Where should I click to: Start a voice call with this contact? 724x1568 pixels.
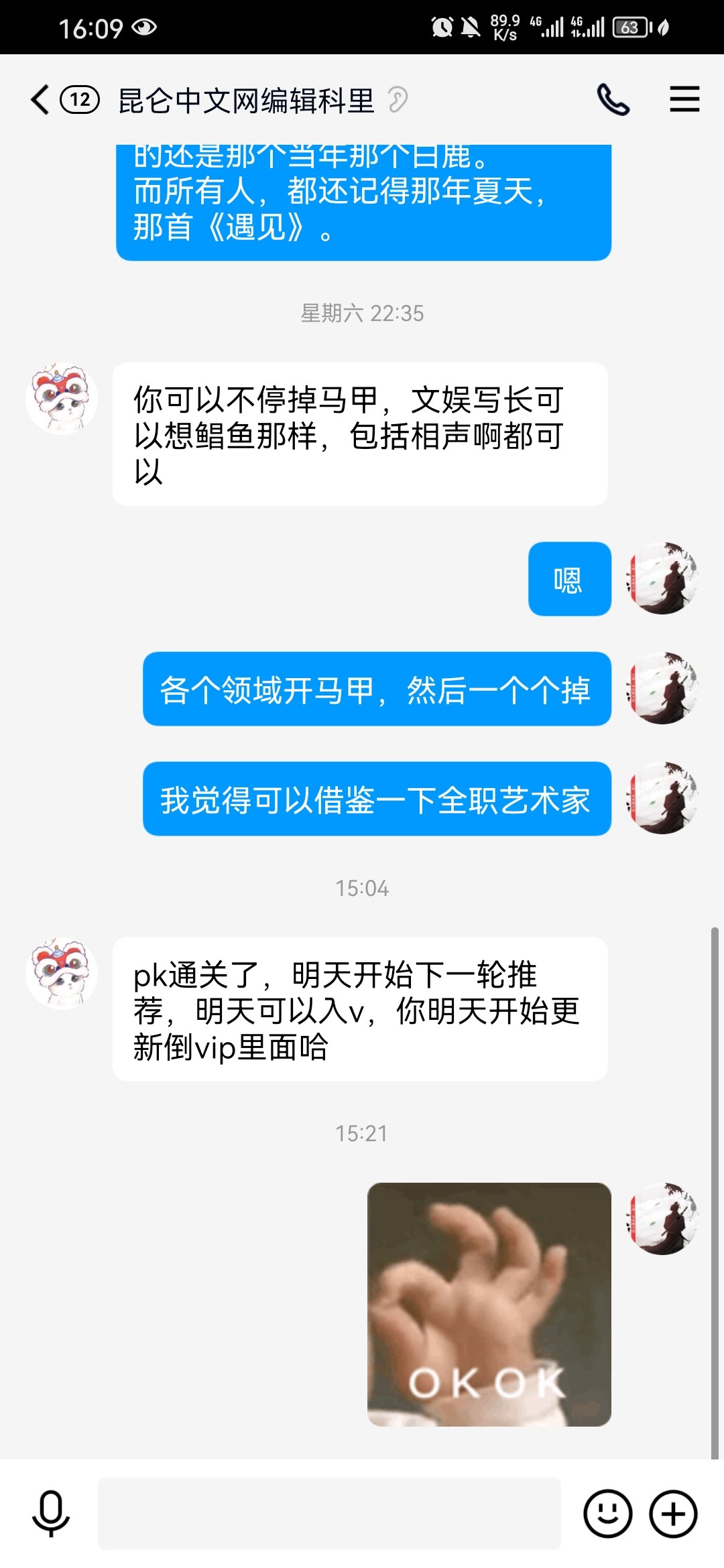[613, 101]
